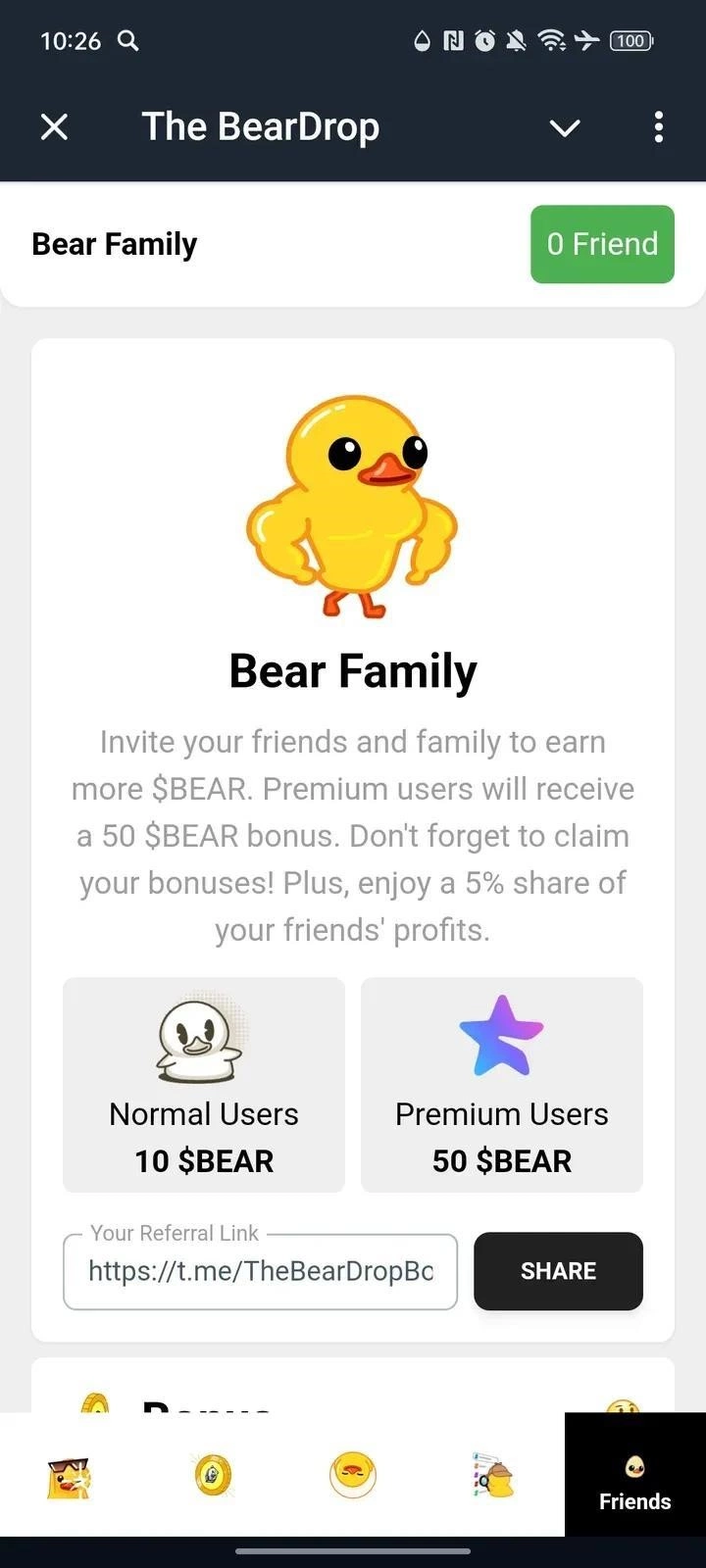The height and width of the screenshot is (1568, 706).
Task: Tap the referral link field
Action: click(260, 1271)
